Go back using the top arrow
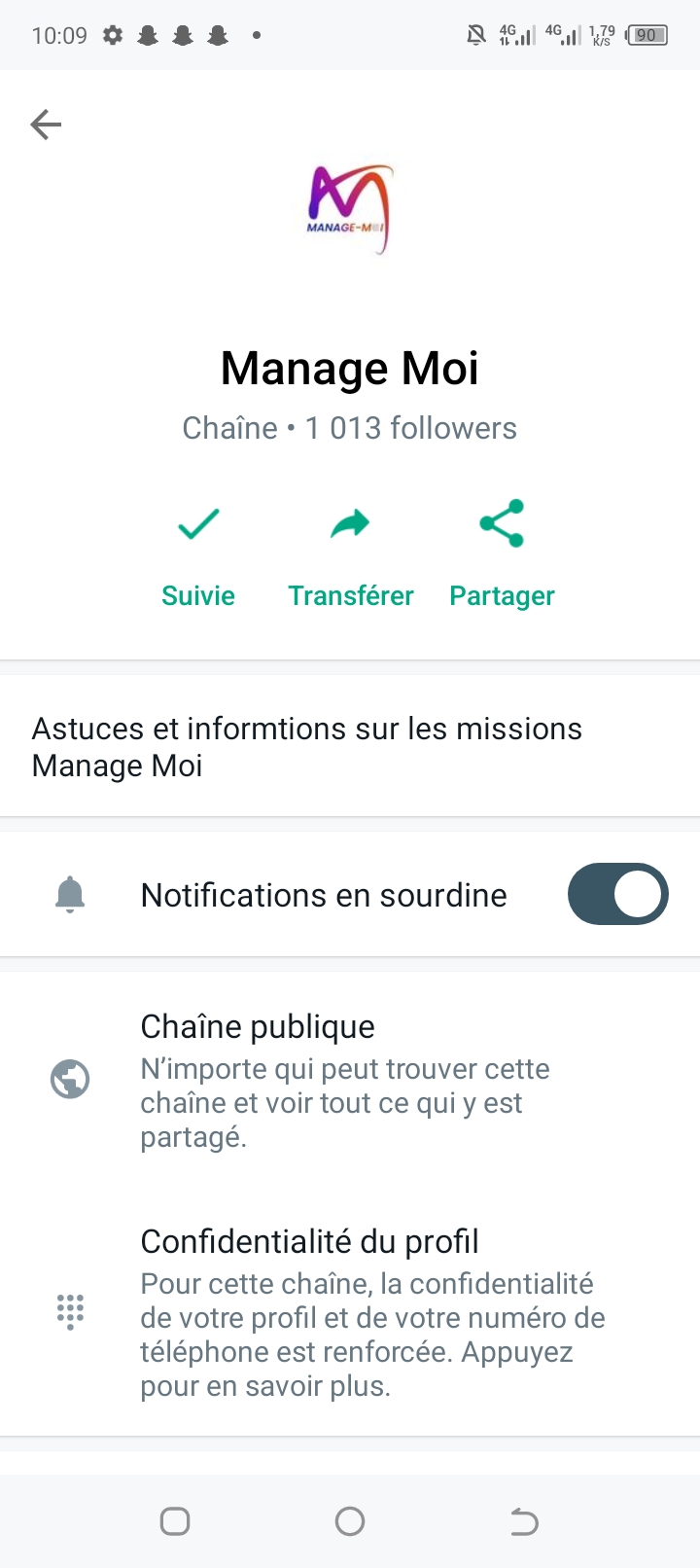The height and width of the screenshot is (1568, 700). [x=46, y=125]
